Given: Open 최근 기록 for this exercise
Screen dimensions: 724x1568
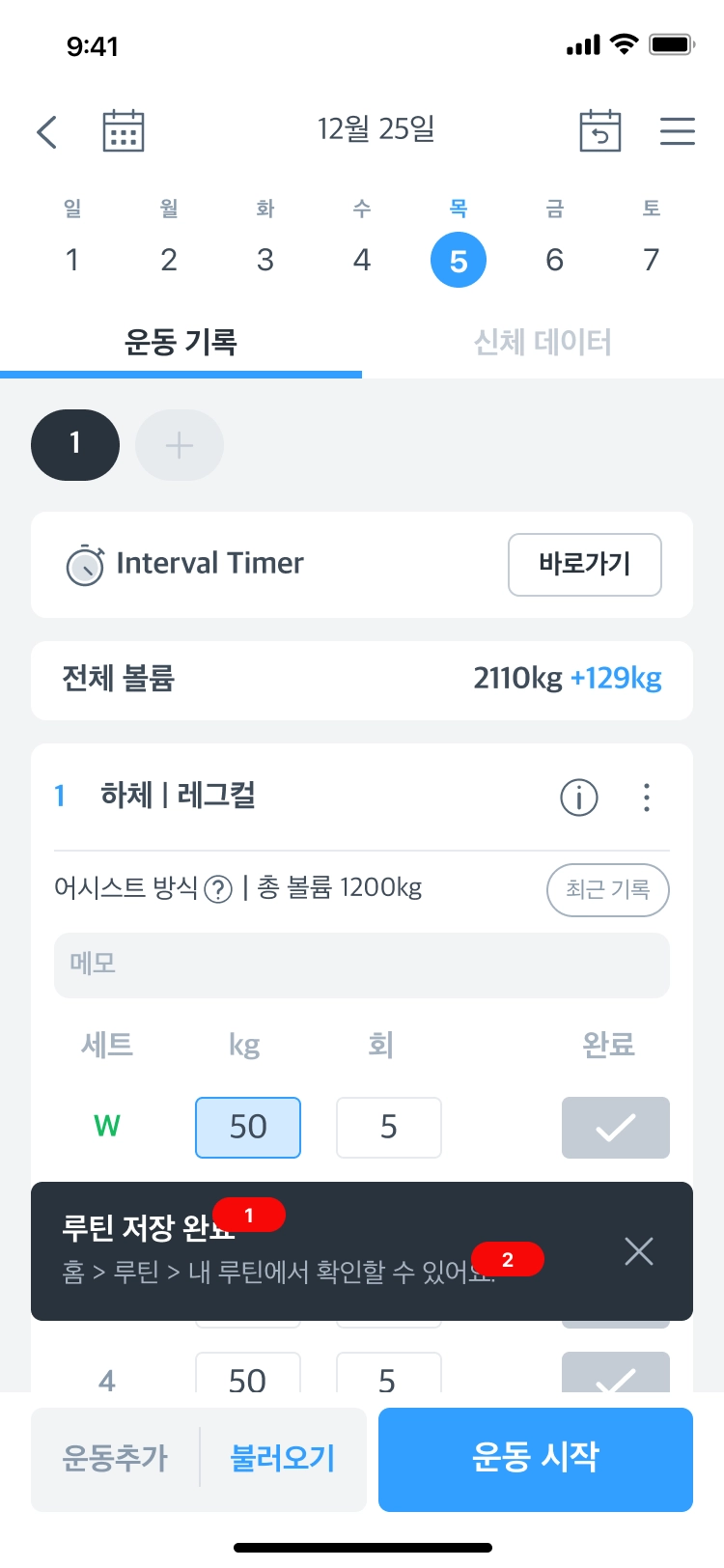Looking at the screenshot, I should pos(607,889).
